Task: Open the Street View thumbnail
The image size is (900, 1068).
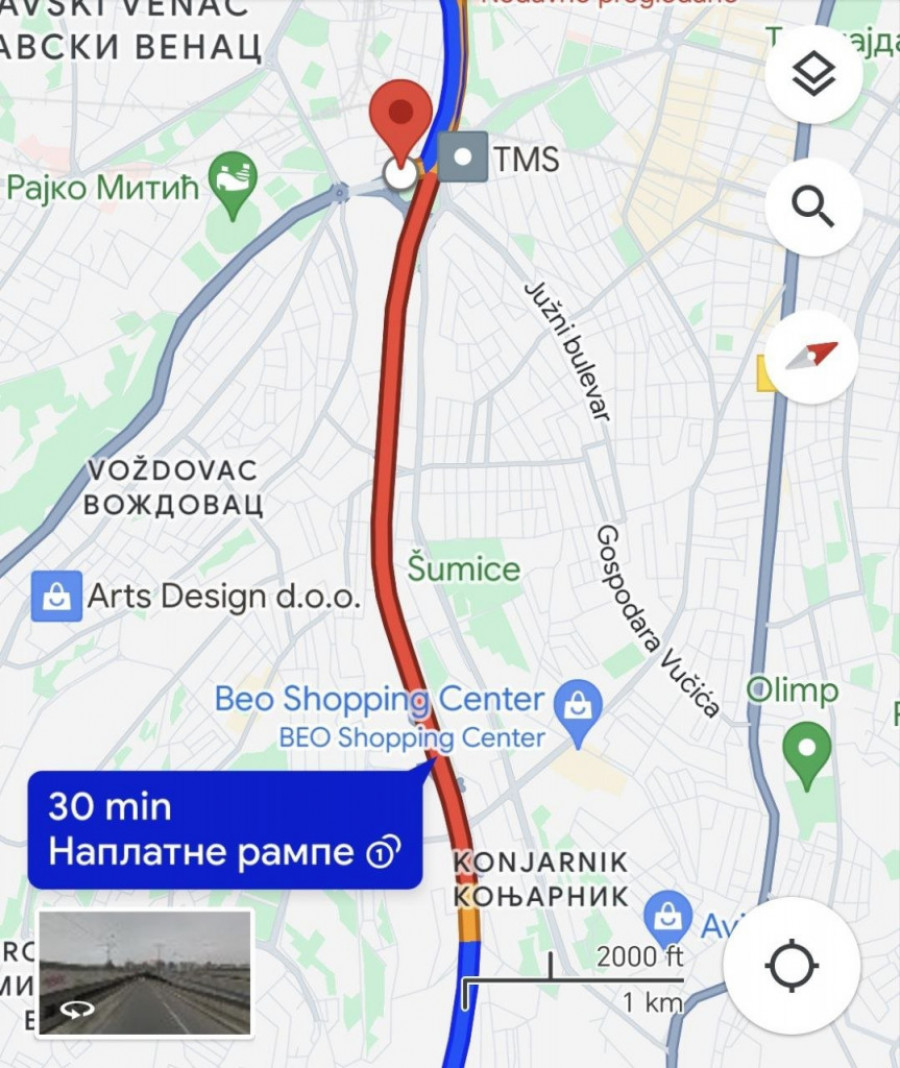Action: coord(145,972)
